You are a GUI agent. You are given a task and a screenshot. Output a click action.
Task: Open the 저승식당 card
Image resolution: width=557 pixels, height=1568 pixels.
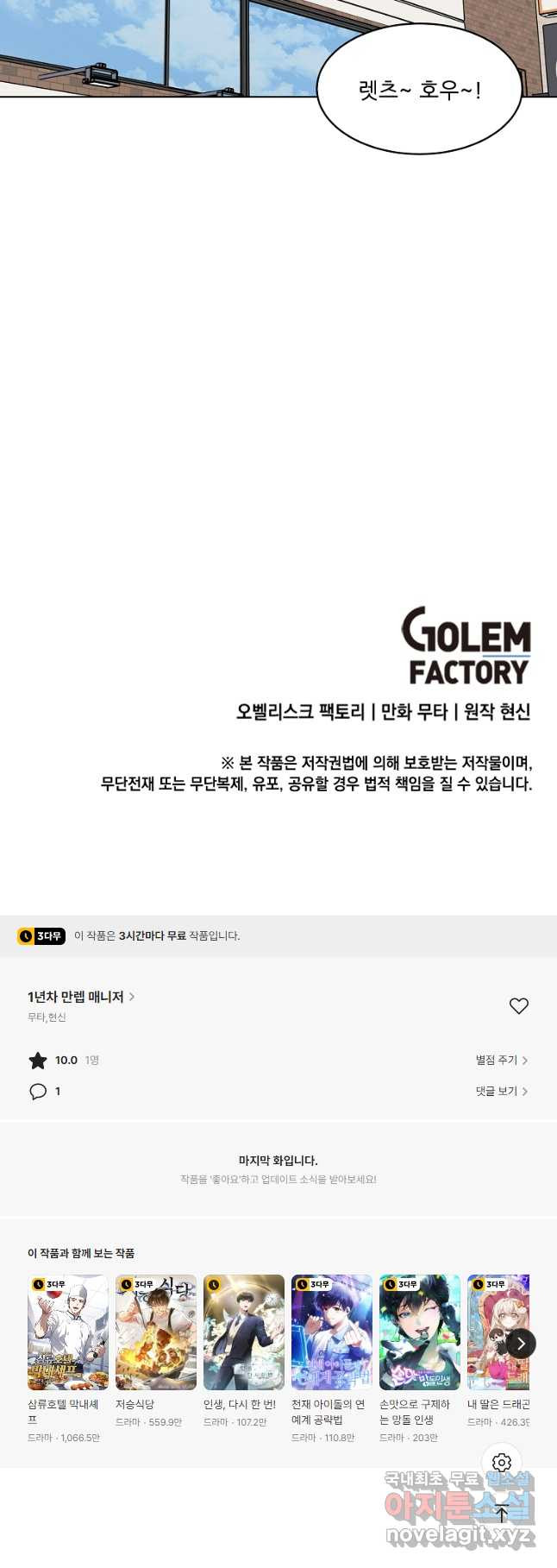click(x=156, y=1332)
